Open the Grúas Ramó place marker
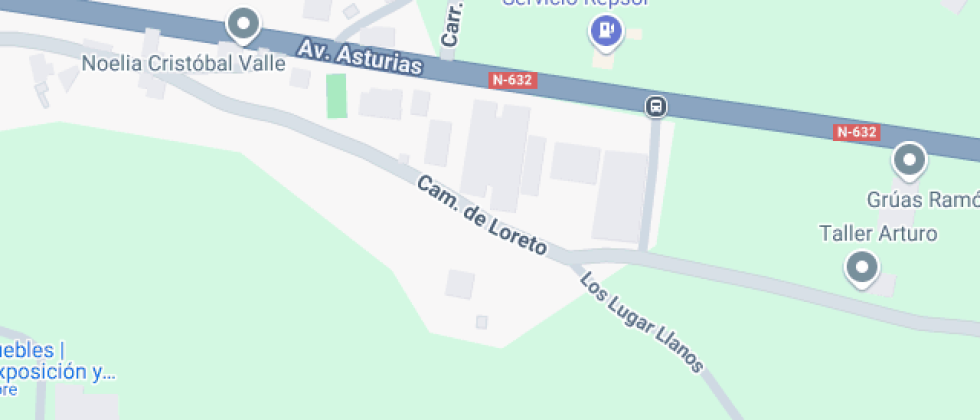Screen dimensions: 980x420 tap(909, 160)
